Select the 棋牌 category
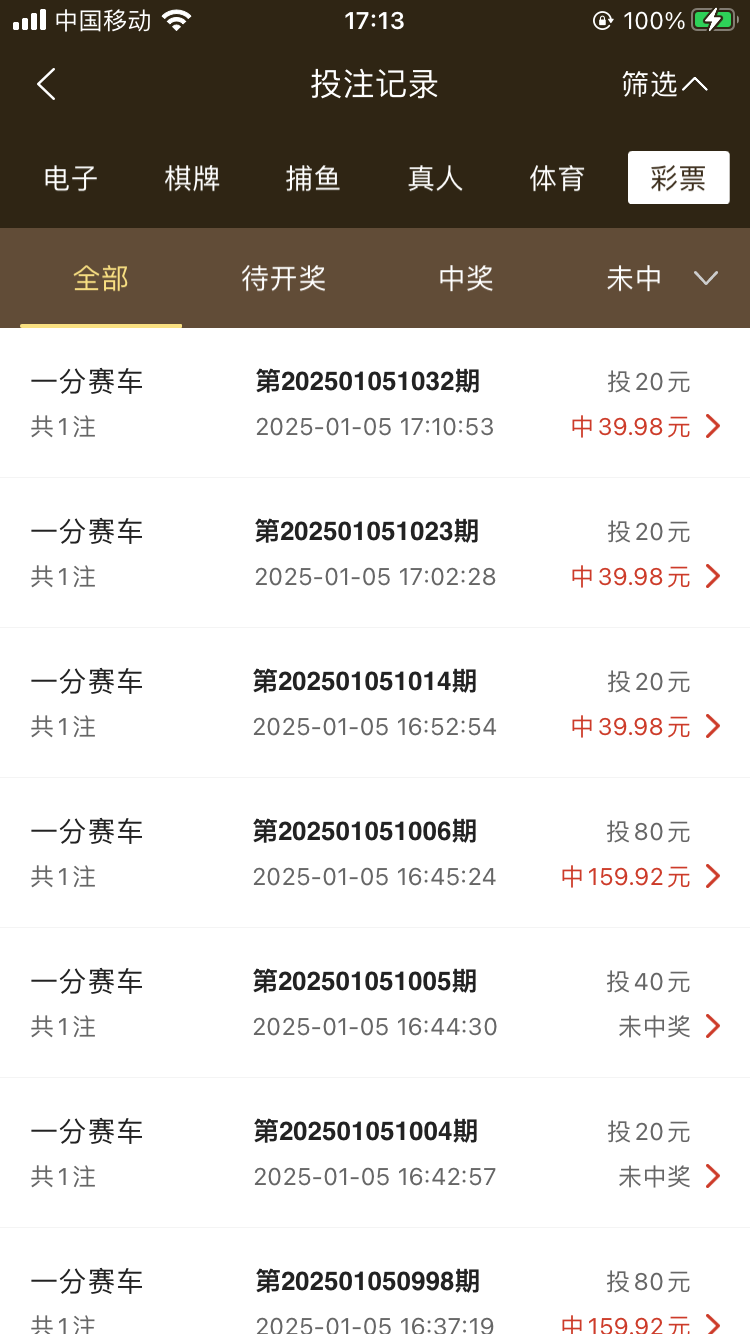750x1334 pixels. [192, 178]
